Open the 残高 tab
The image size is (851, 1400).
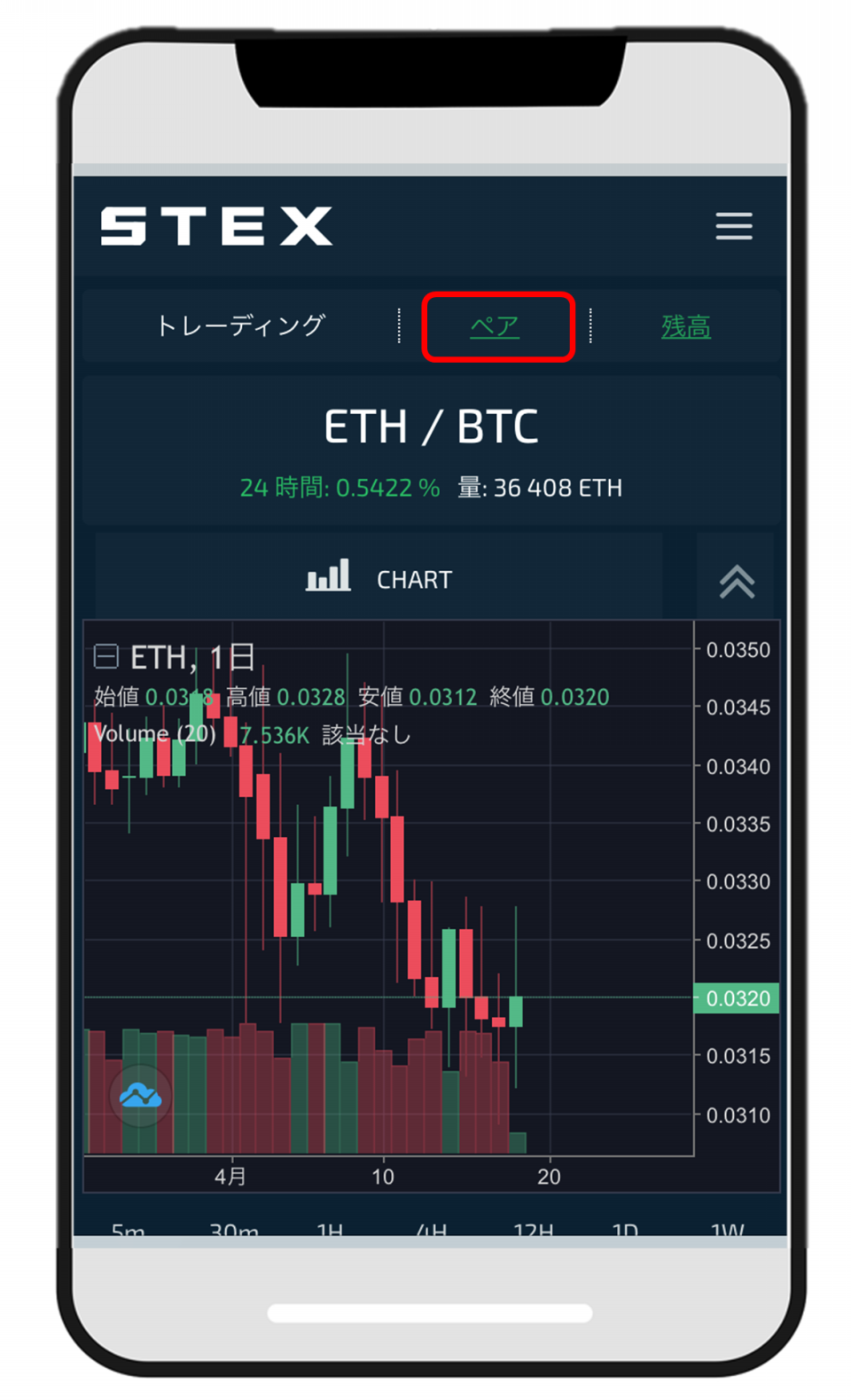coord(685,327)
